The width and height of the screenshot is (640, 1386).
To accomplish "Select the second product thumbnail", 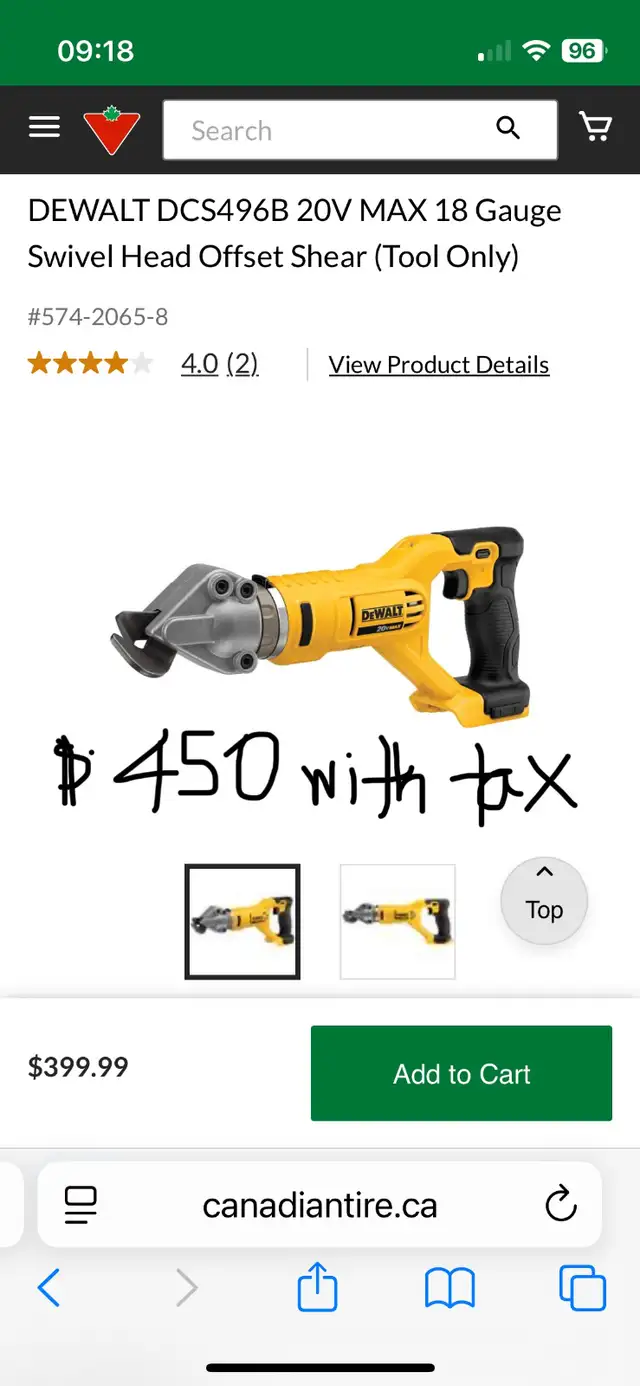I will 398,922.
